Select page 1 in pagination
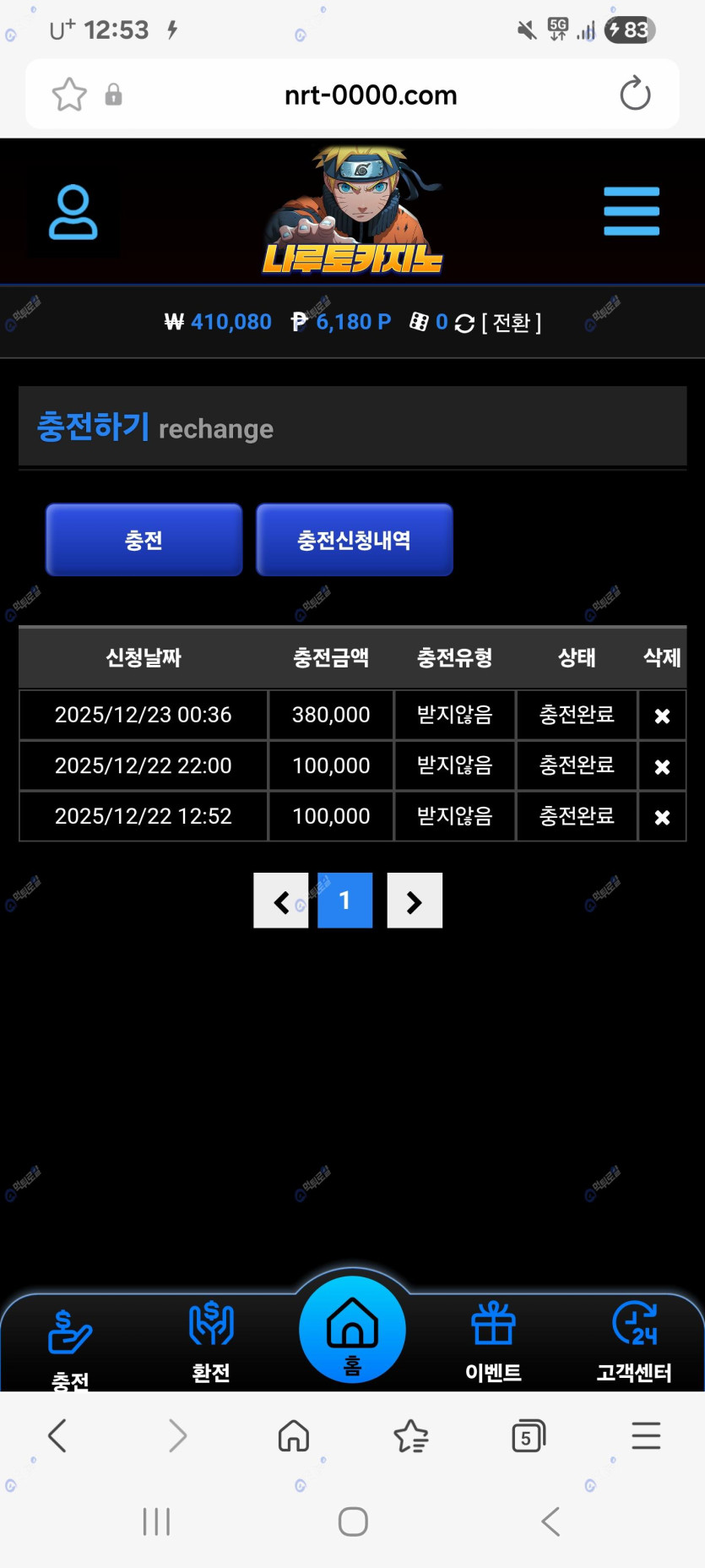Screen dimensions: 705x1568 tap(344, 901)
